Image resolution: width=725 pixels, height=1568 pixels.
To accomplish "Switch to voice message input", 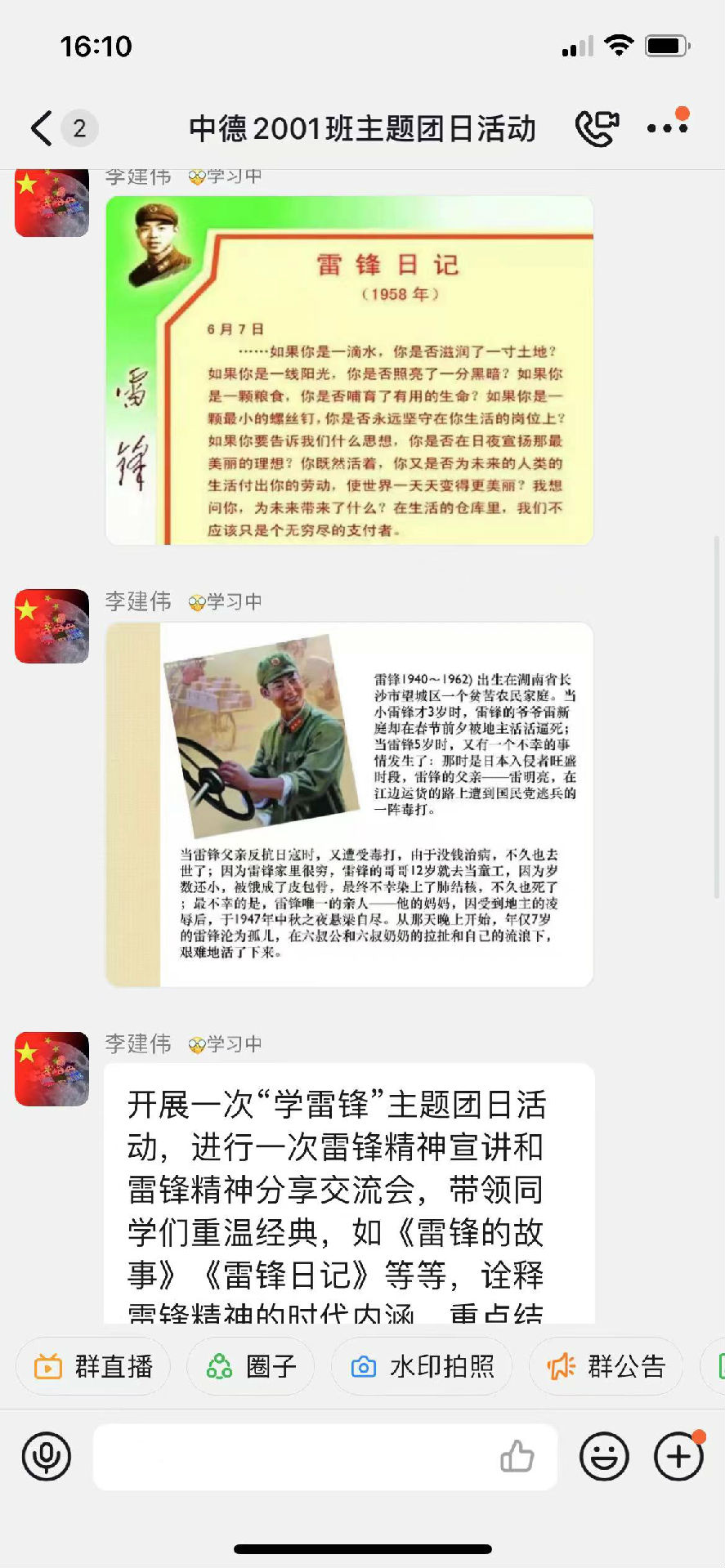I will click(47, 1456).
